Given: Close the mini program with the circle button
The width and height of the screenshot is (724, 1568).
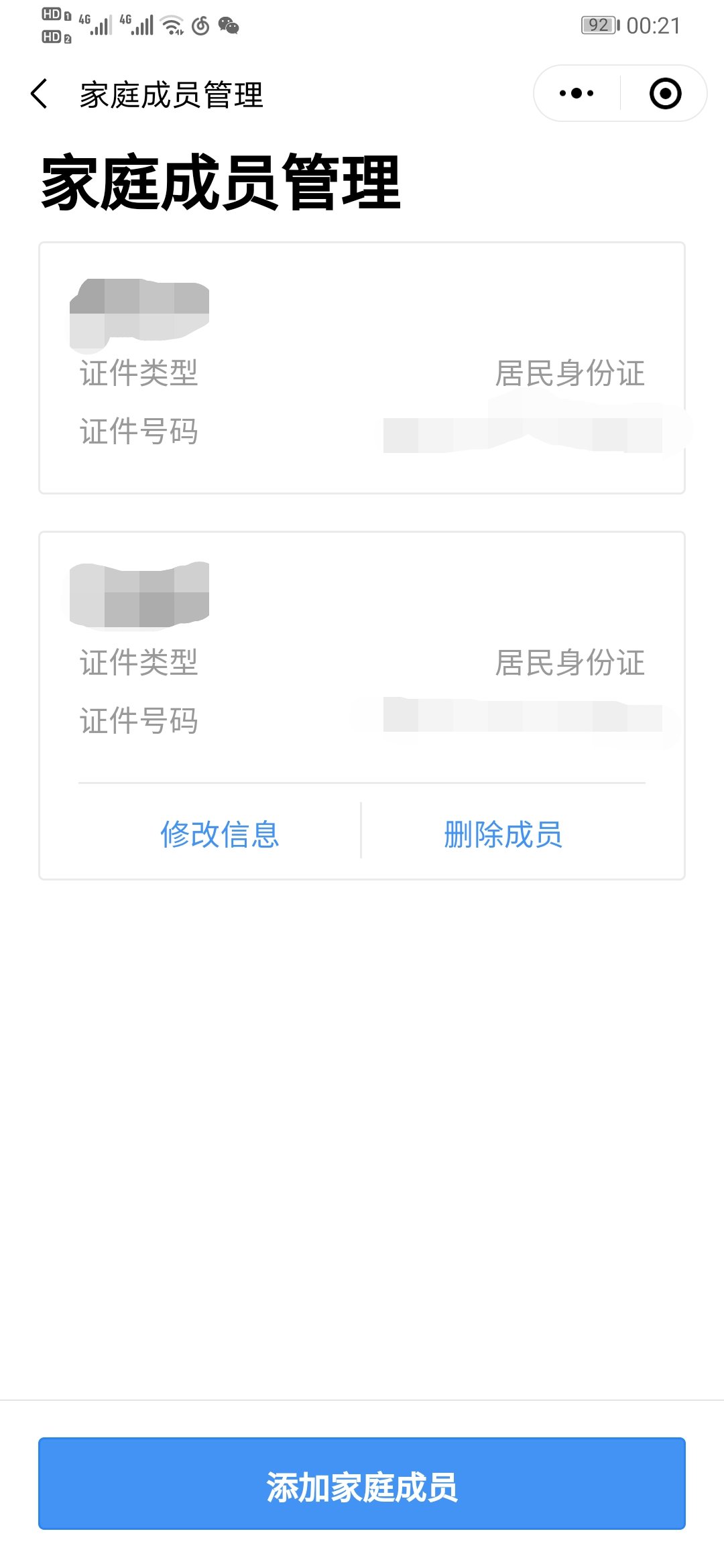Looking at the screenshot, I should click(x=665, y=94).
